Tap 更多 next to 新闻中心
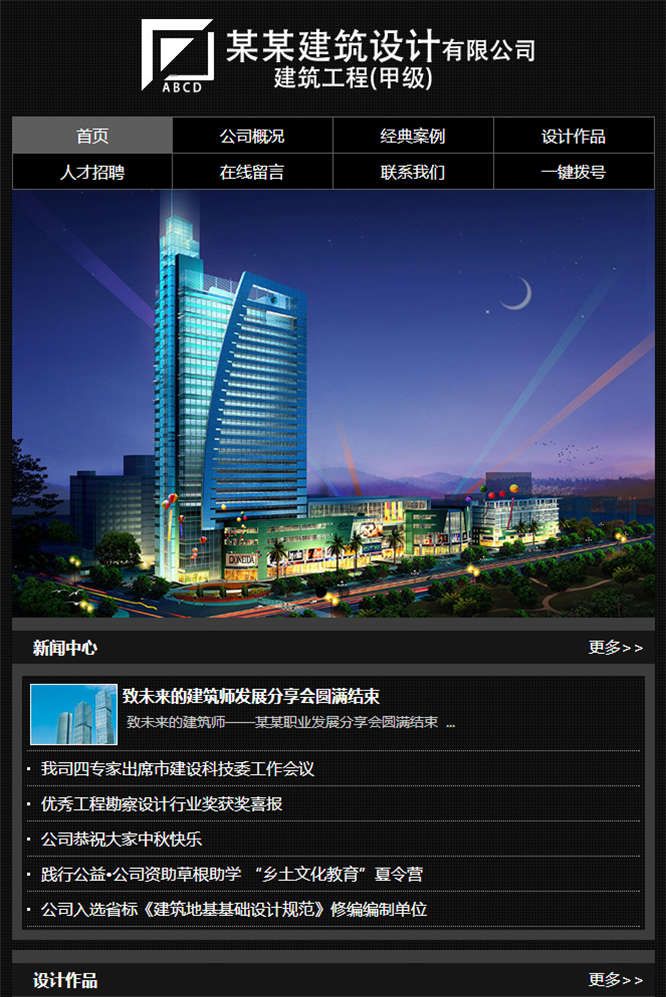 click(x=615, y=648)
